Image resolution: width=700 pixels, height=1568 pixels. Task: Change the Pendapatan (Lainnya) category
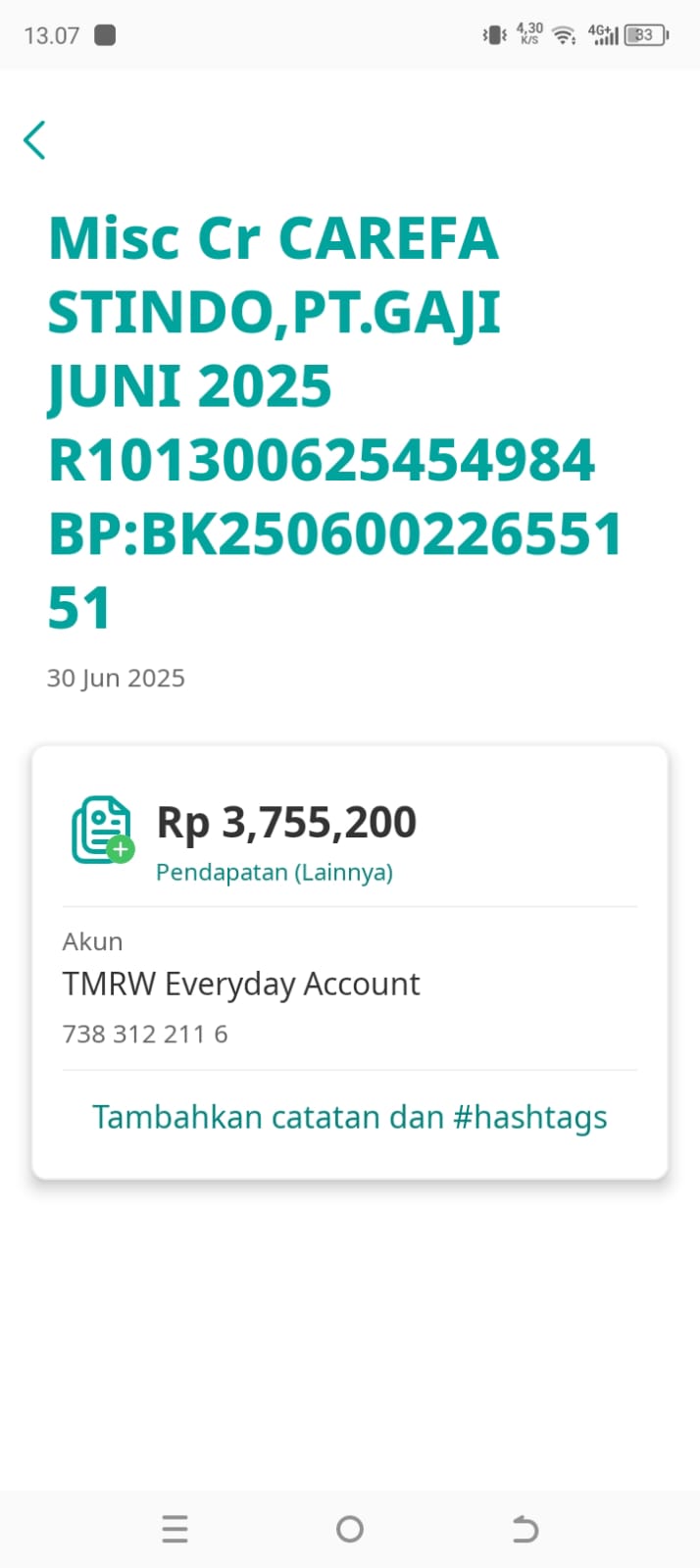pyautogui.click(x=275, y=872)
